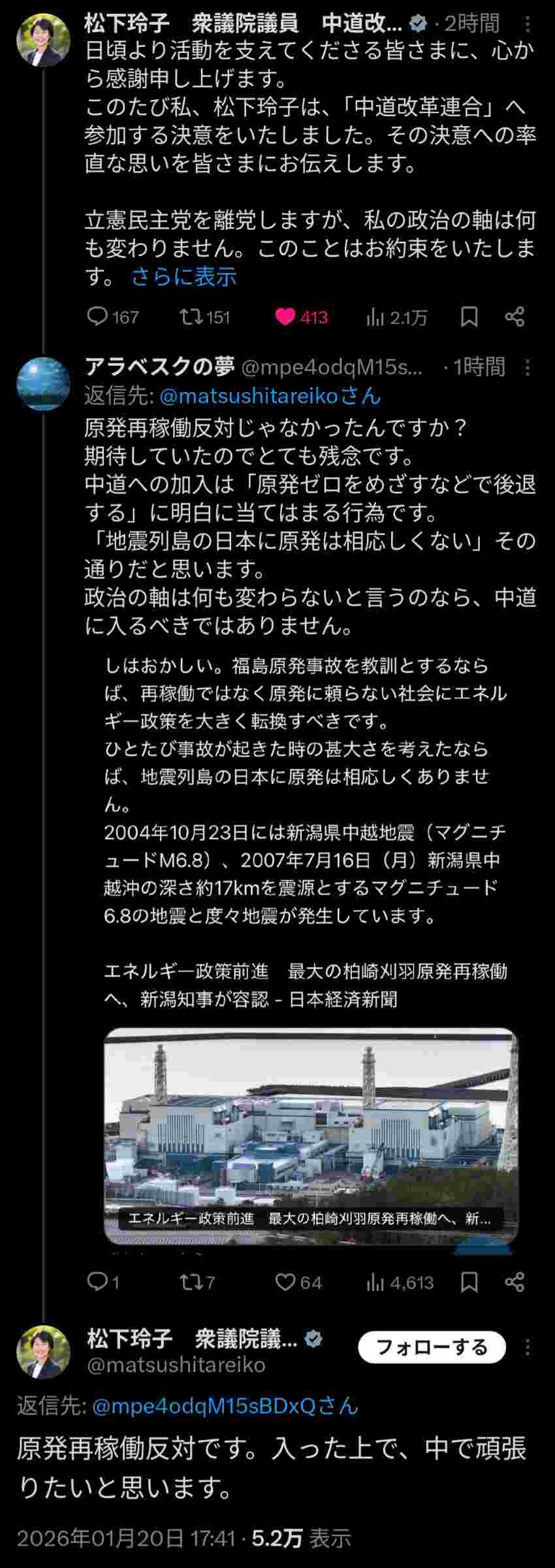Open the Kashiwazaki-Kariwa nuclear plant article card
This screenshot has width=555, height=1568.
point(311,1137)
